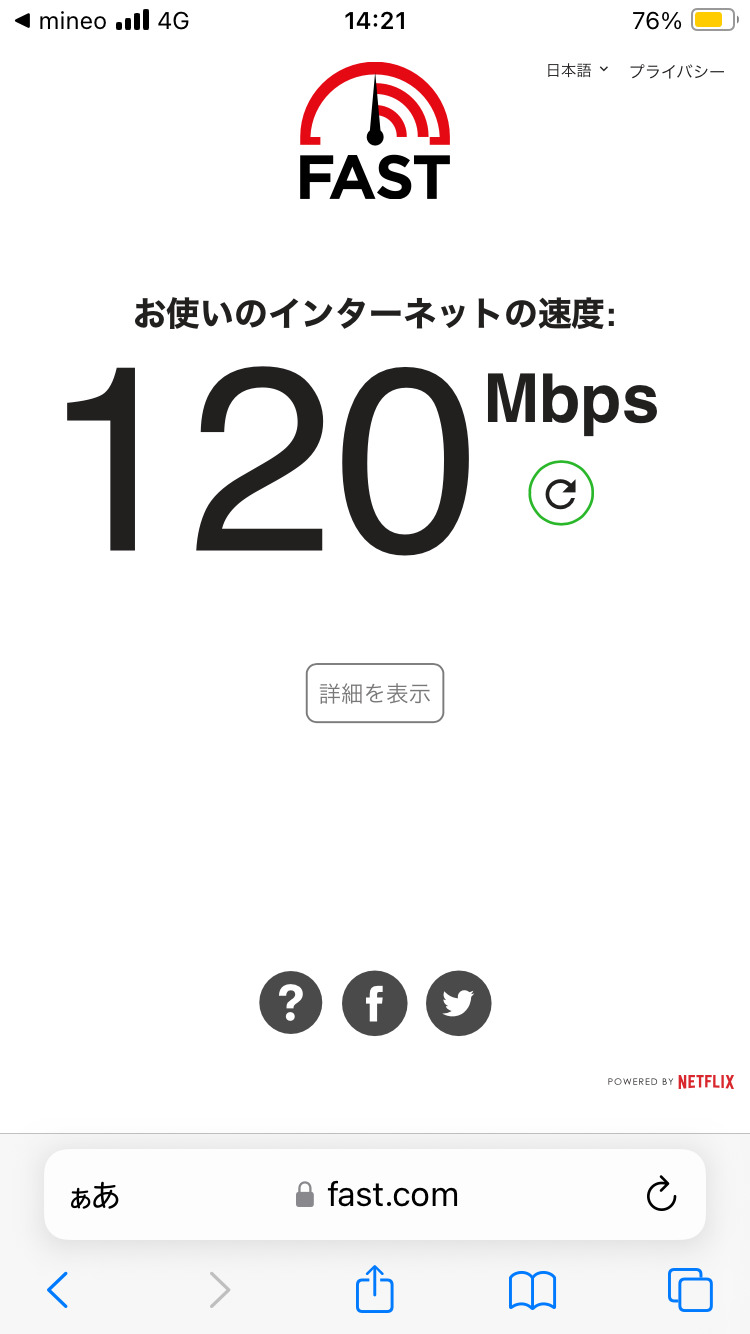Restart the speed test with the refresh icon
The width and height of the screenshot is (750, 1334).
(561, 493)
